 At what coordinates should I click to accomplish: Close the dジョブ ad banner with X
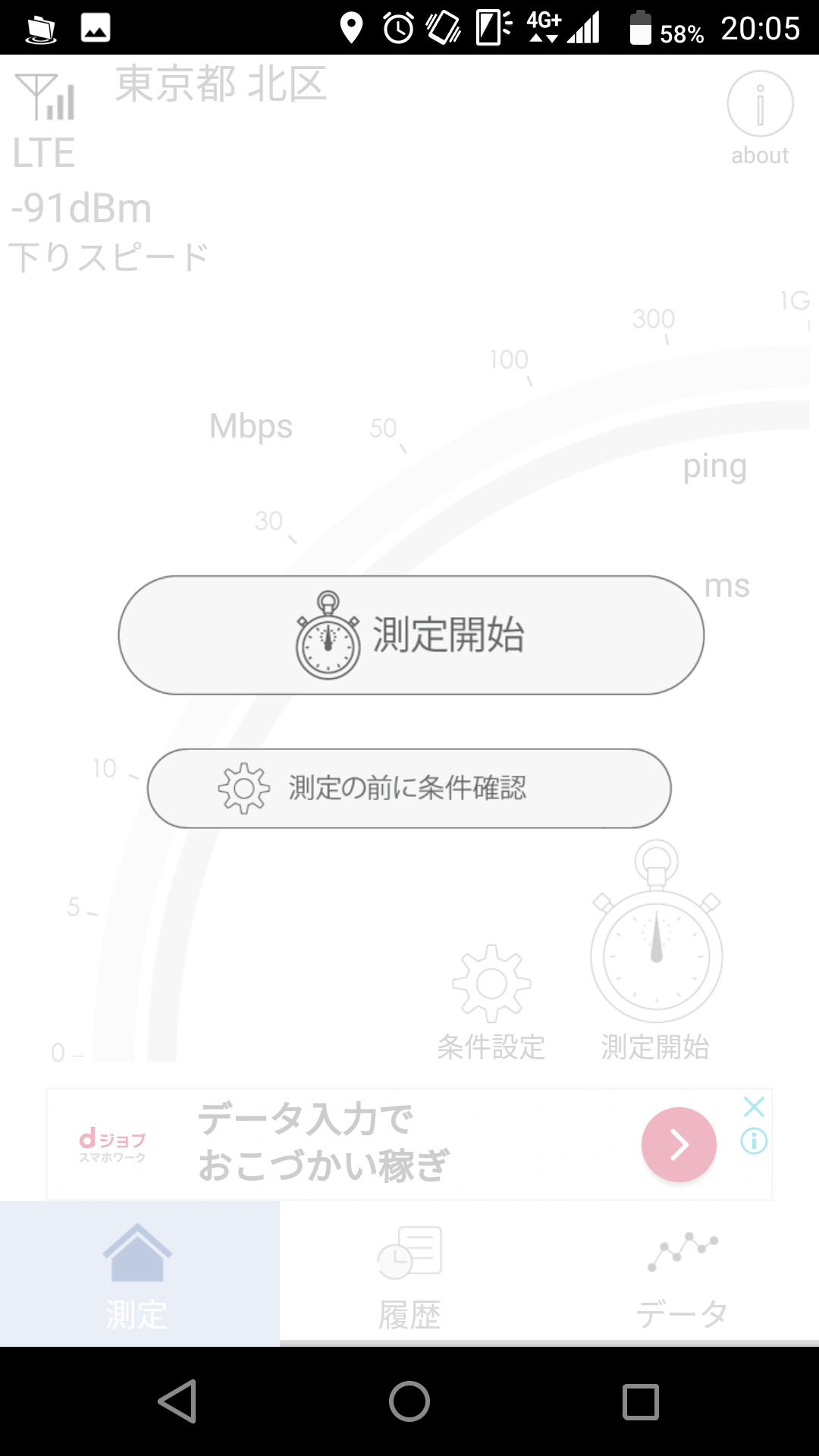(755, 1107)
